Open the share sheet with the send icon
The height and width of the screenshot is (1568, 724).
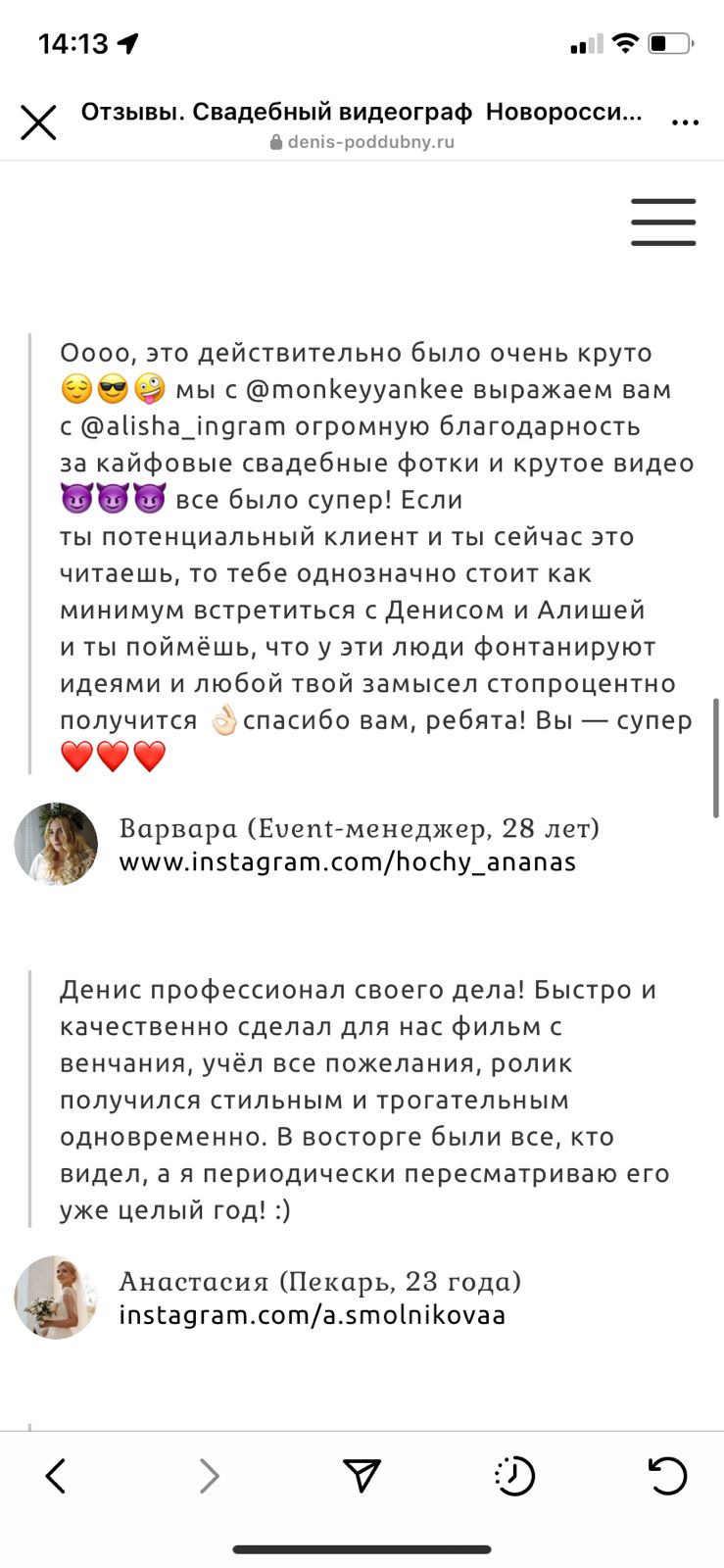pos(362,1475)
